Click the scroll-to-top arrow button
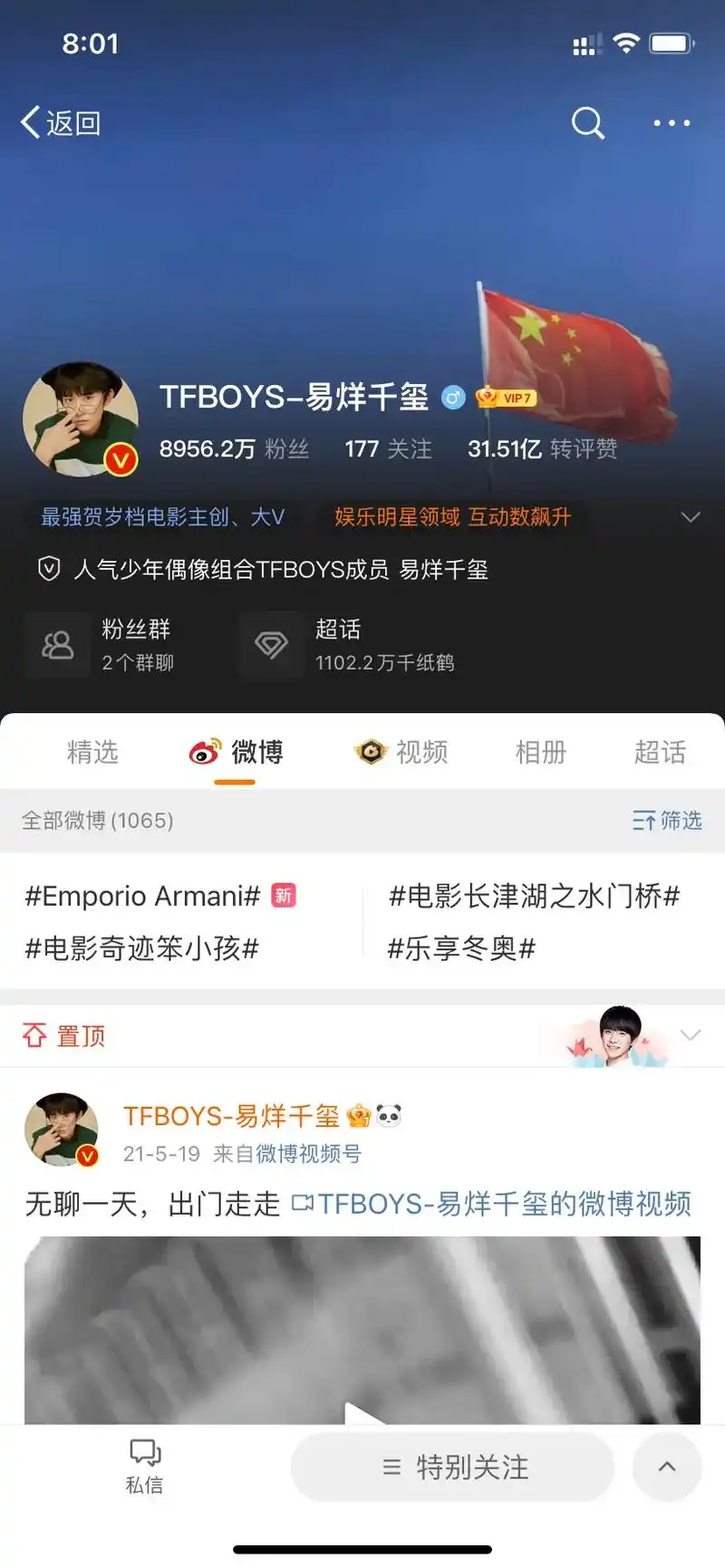Image resolution: width=725 pixels, height=1568 pixels. [x=667, y=1467]
